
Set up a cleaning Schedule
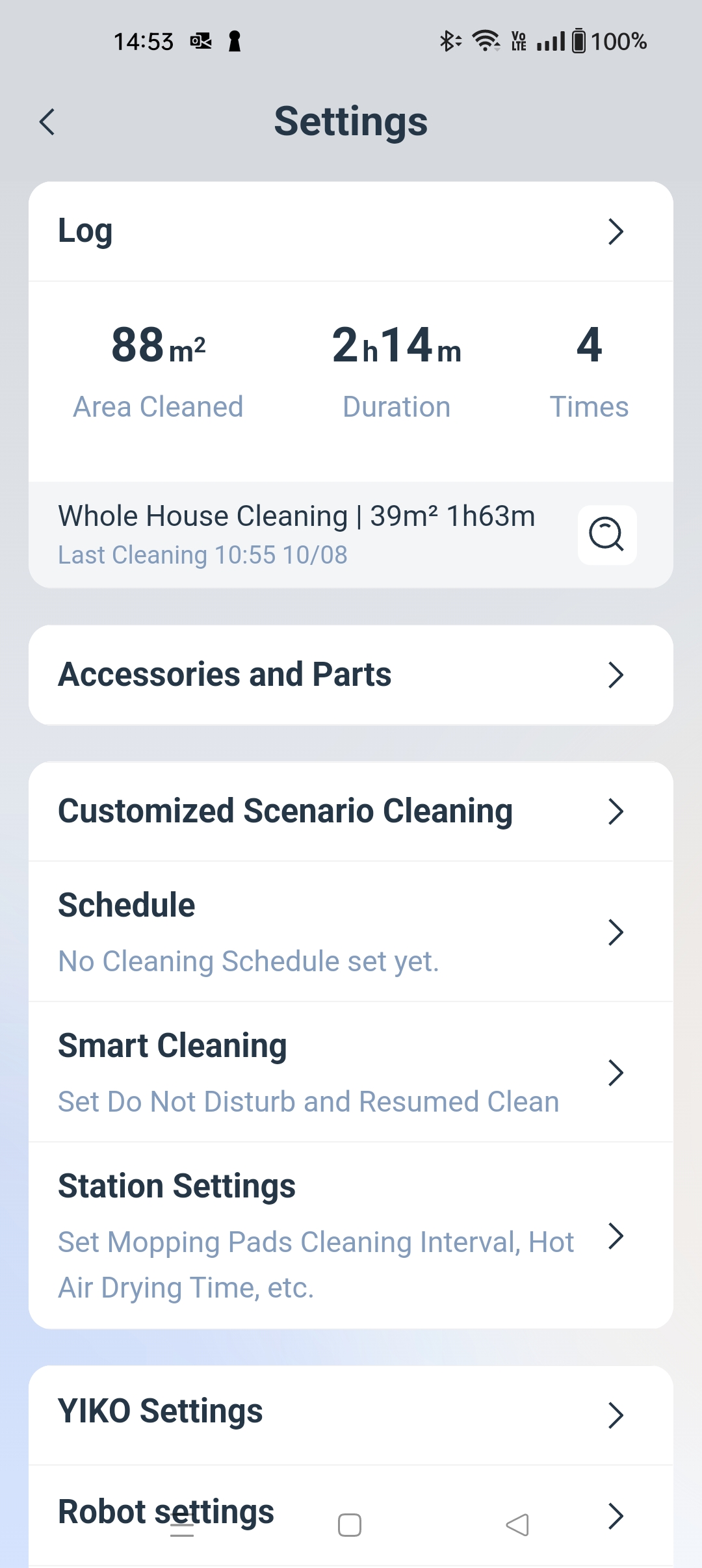(x=351, y=932)
